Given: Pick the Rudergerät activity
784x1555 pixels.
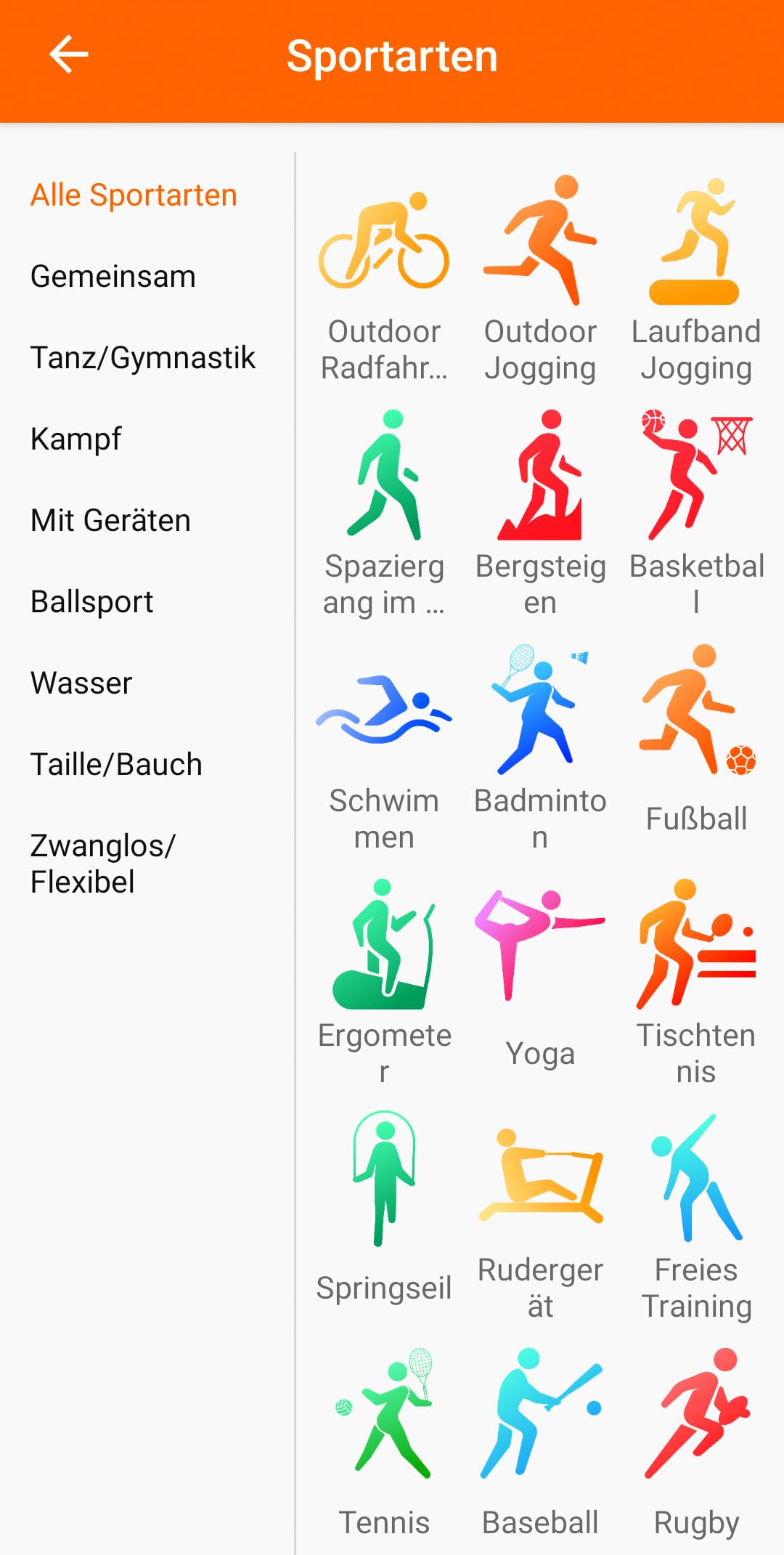Looking at the screenshot, I should click(x=540, y=1217).
